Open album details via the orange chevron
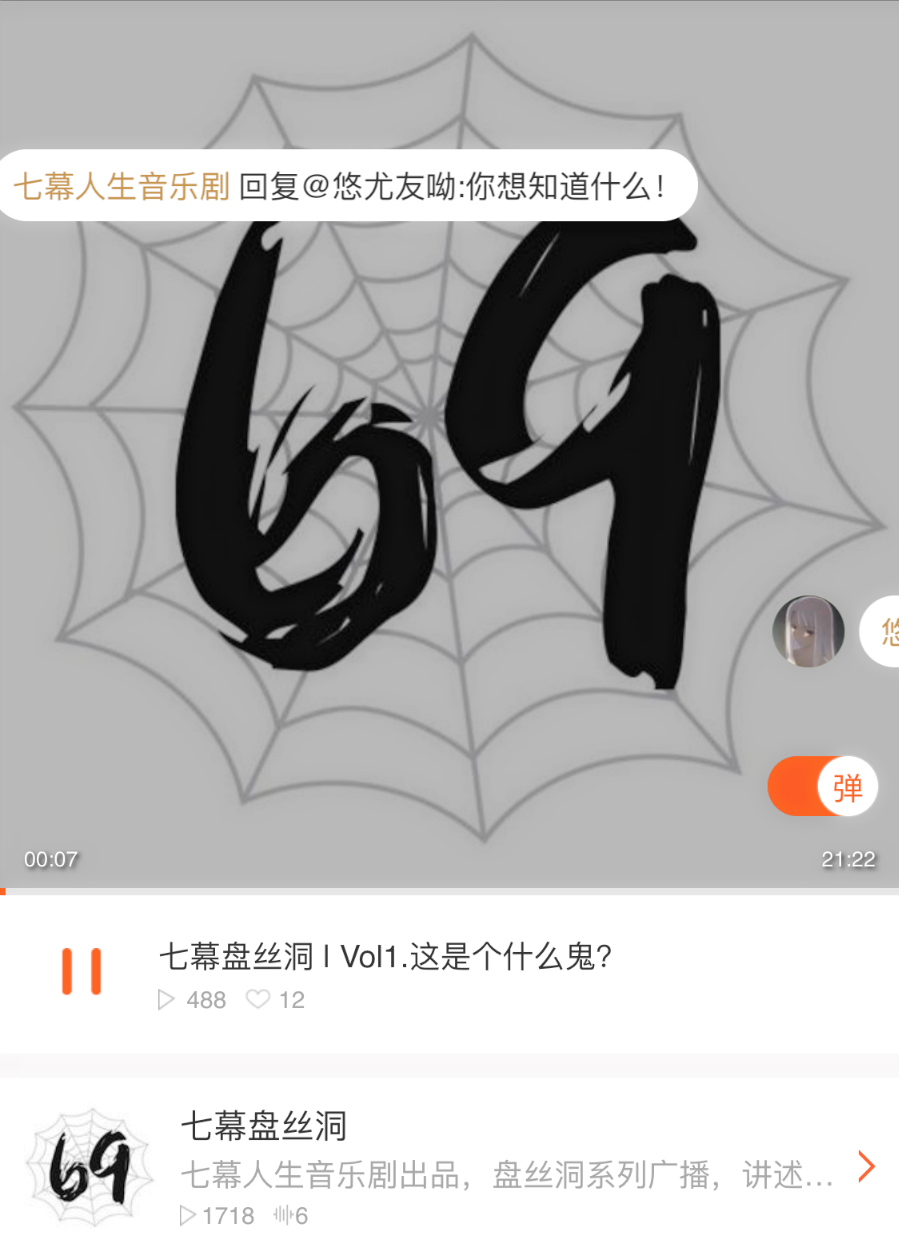This screenshot has width=899, height=1239. click(x=866, y=1166)
